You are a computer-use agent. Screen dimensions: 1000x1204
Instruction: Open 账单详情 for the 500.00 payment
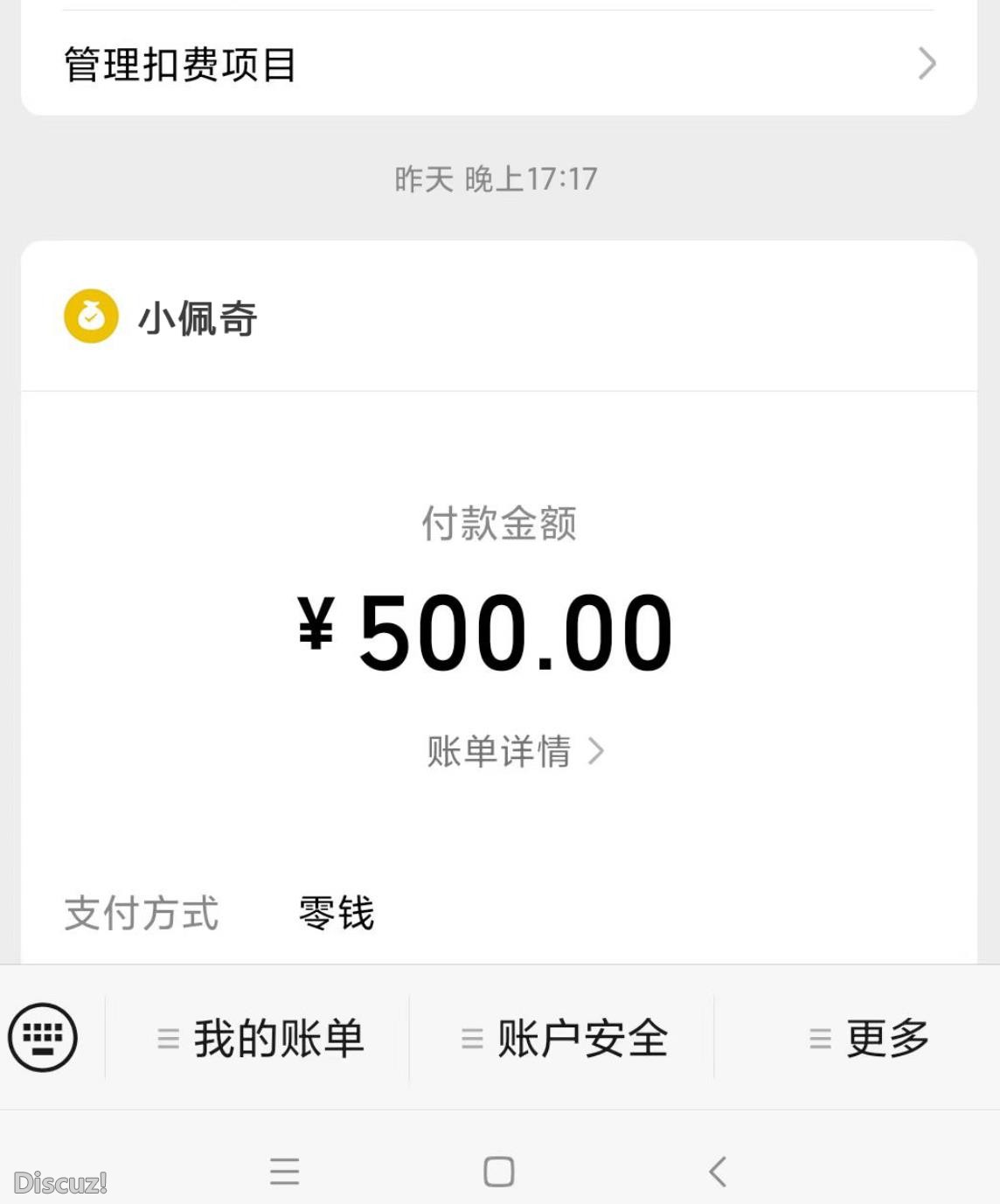pos(515,751)
